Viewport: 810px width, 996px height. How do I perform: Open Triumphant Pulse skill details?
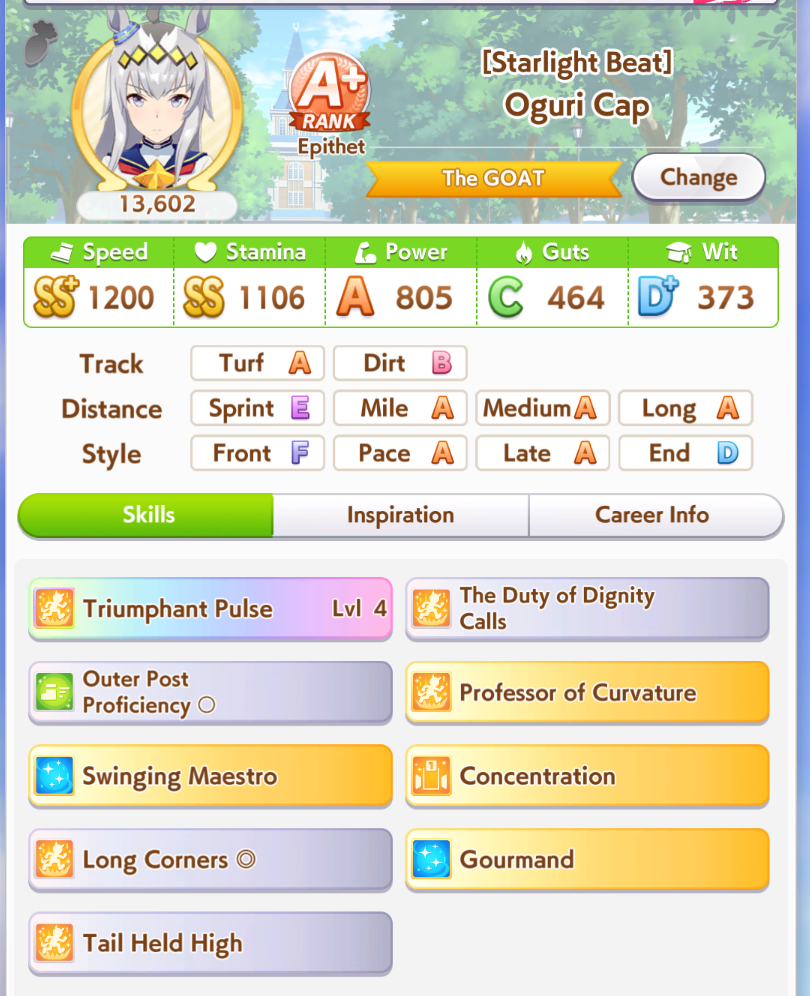(210, 608)
